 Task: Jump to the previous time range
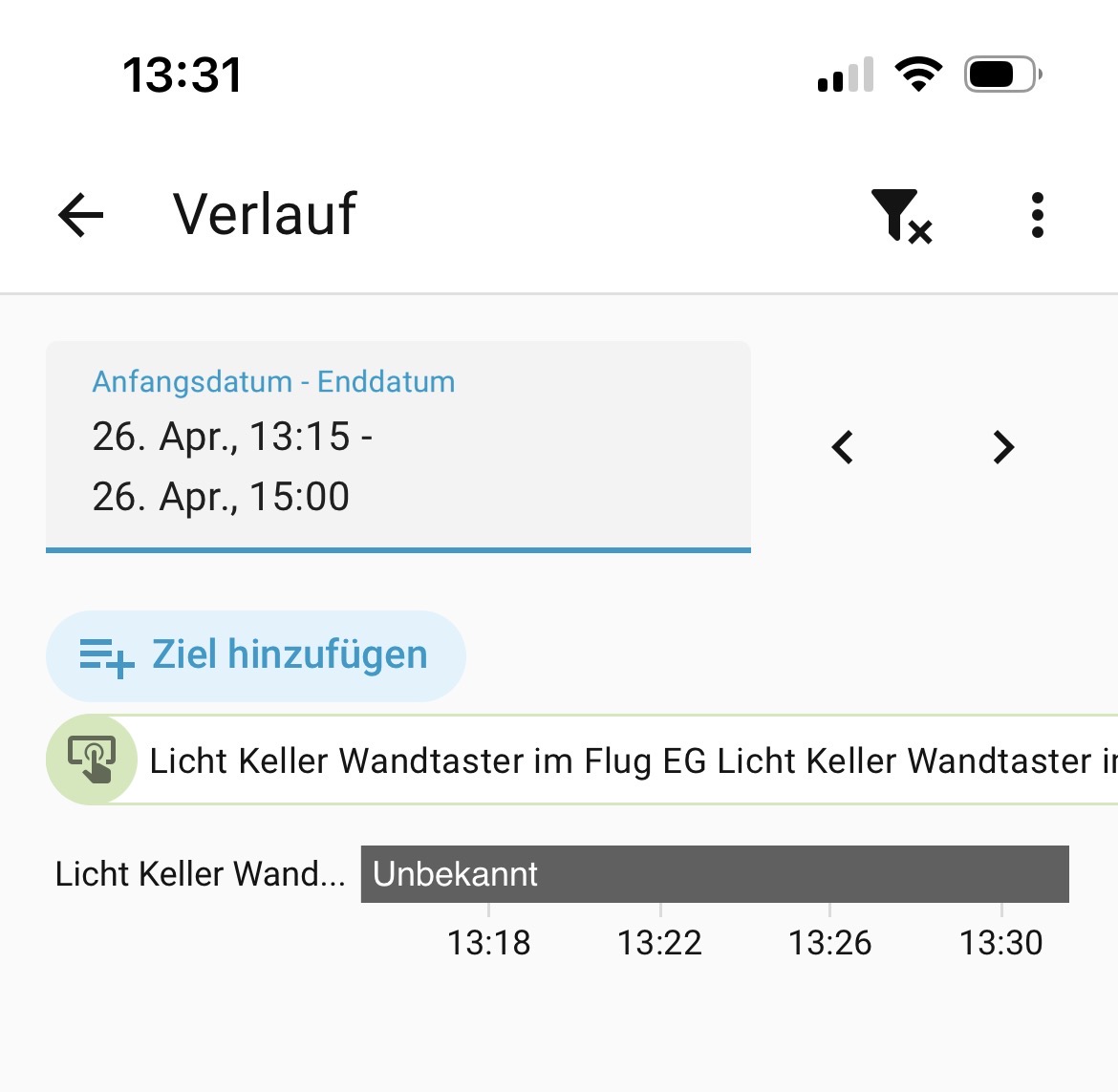point(843,447)
